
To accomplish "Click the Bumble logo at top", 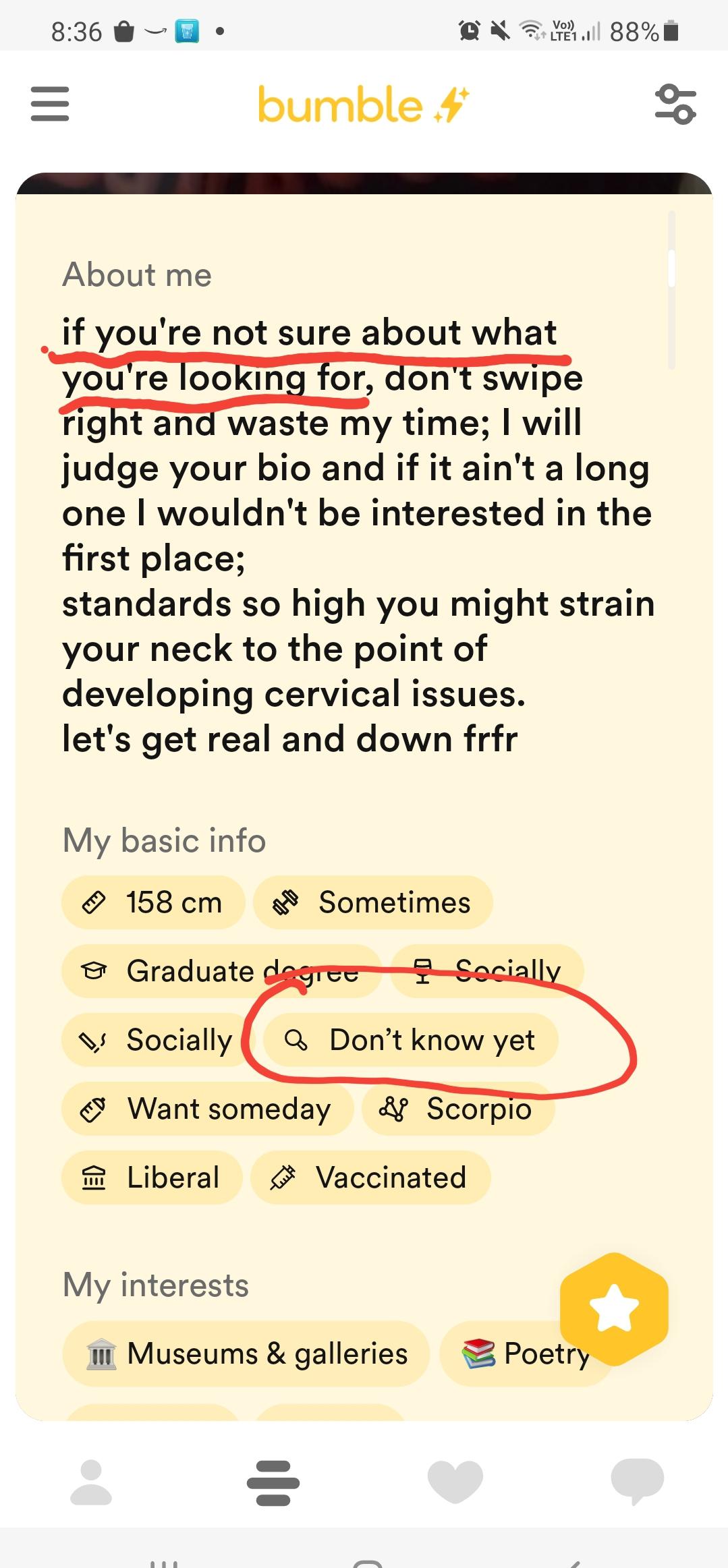I will tap(360, 106).
